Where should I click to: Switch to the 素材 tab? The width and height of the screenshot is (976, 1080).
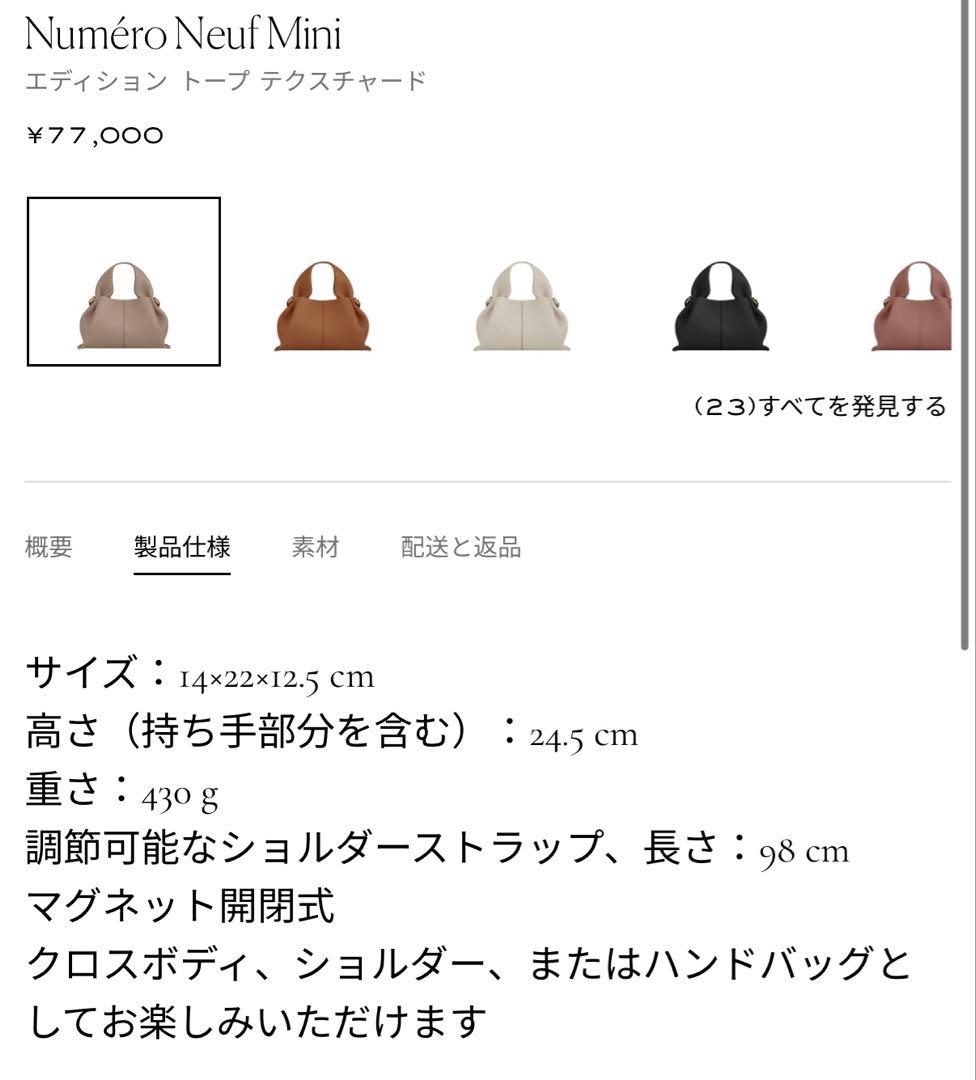(315, 547)
